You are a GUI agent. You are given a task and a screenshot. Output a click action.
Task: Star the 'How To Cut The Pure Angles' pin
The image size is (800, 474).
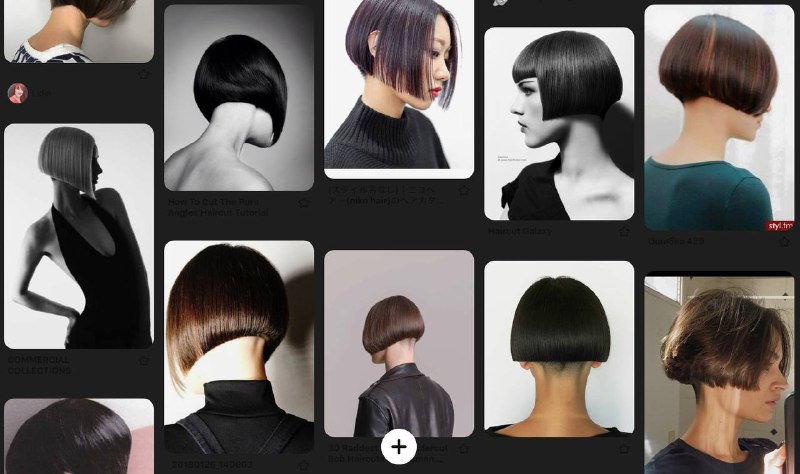304,203
